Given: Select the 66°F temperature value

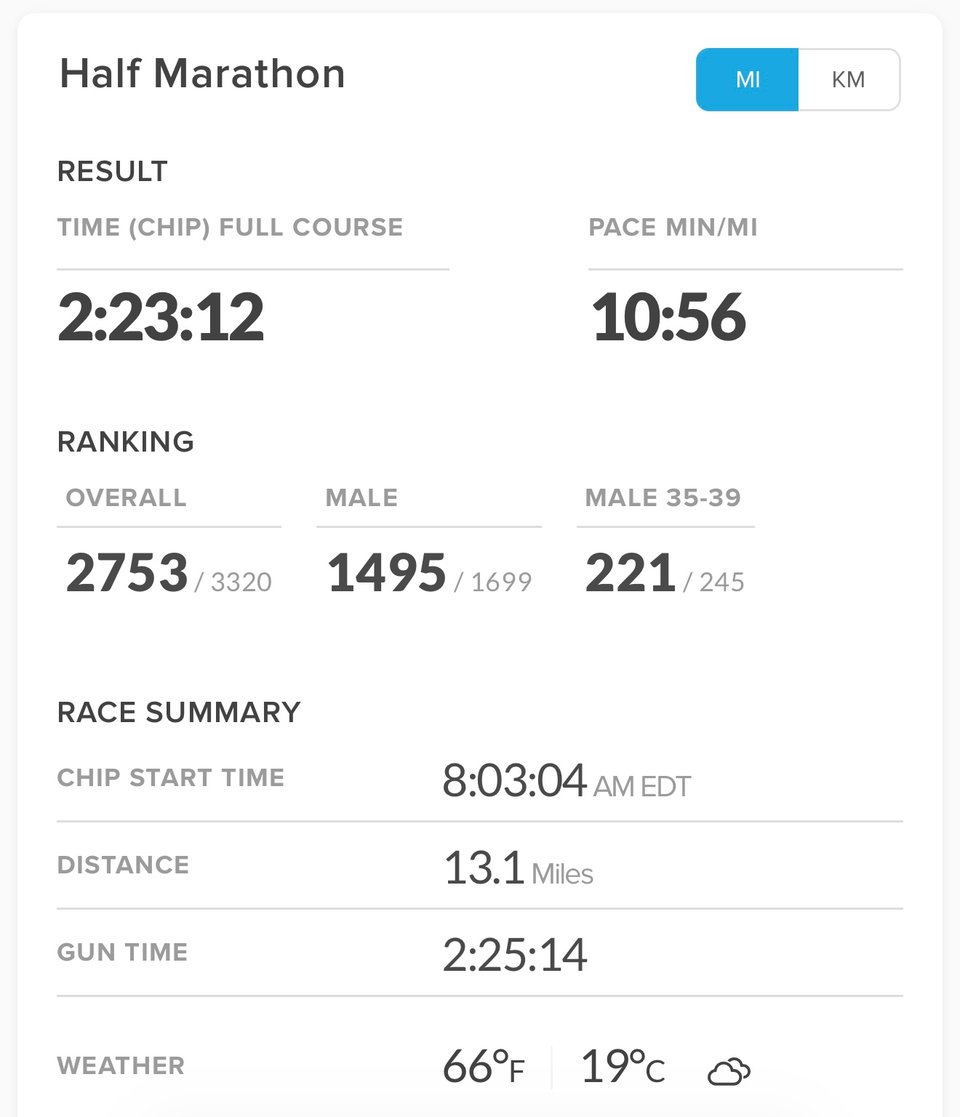Looking at the screenshot, I should tap(483, 1066).
